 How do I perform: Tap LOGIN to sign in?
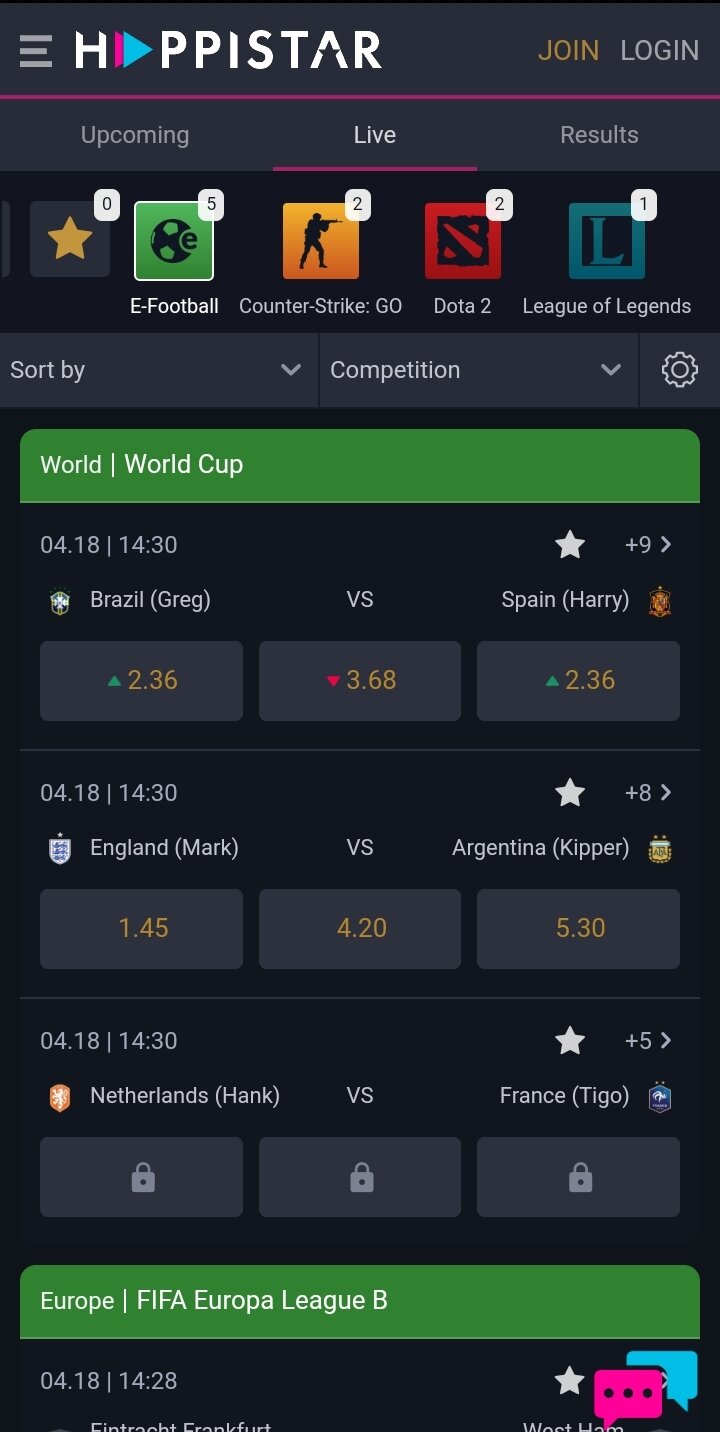(x=659, y=50)
